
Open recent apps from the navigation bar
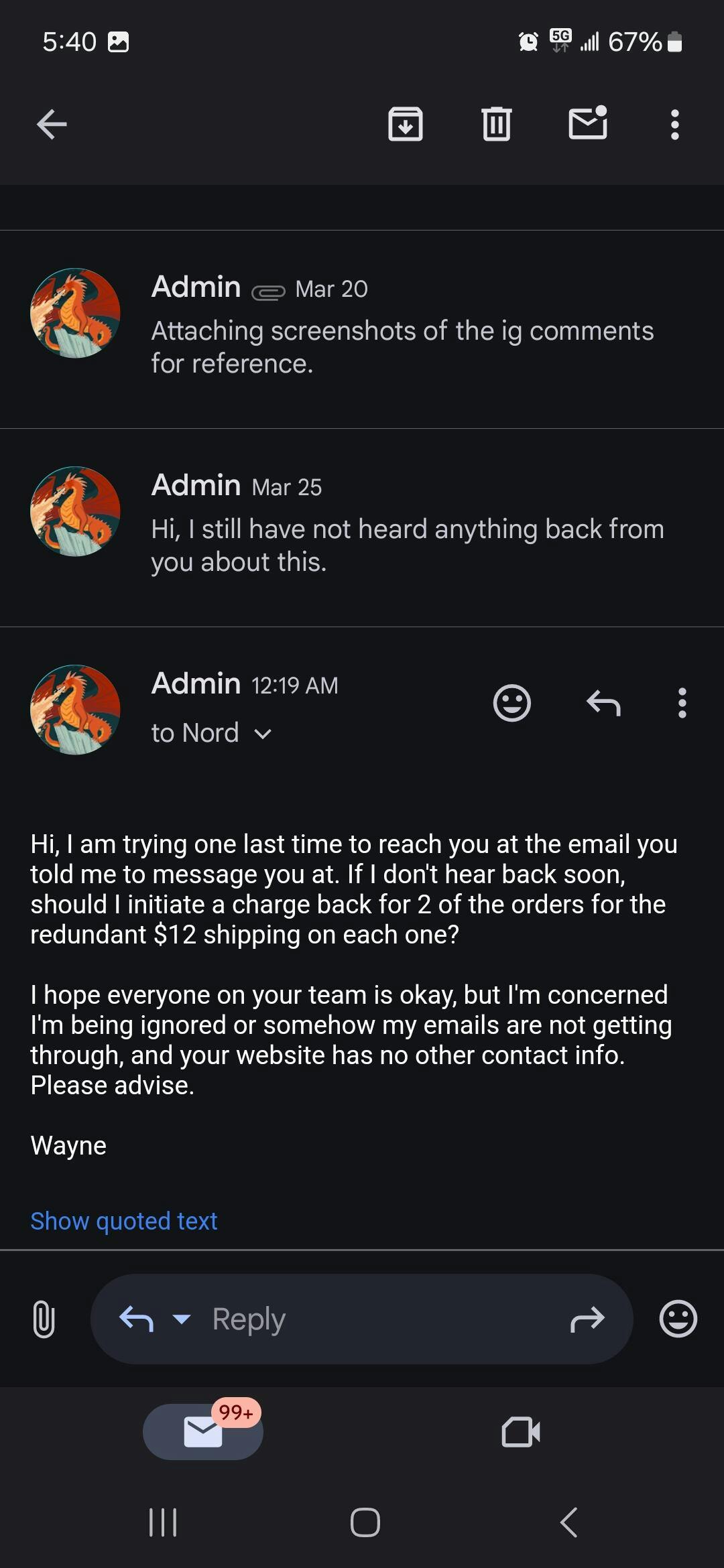[162, 1522]
